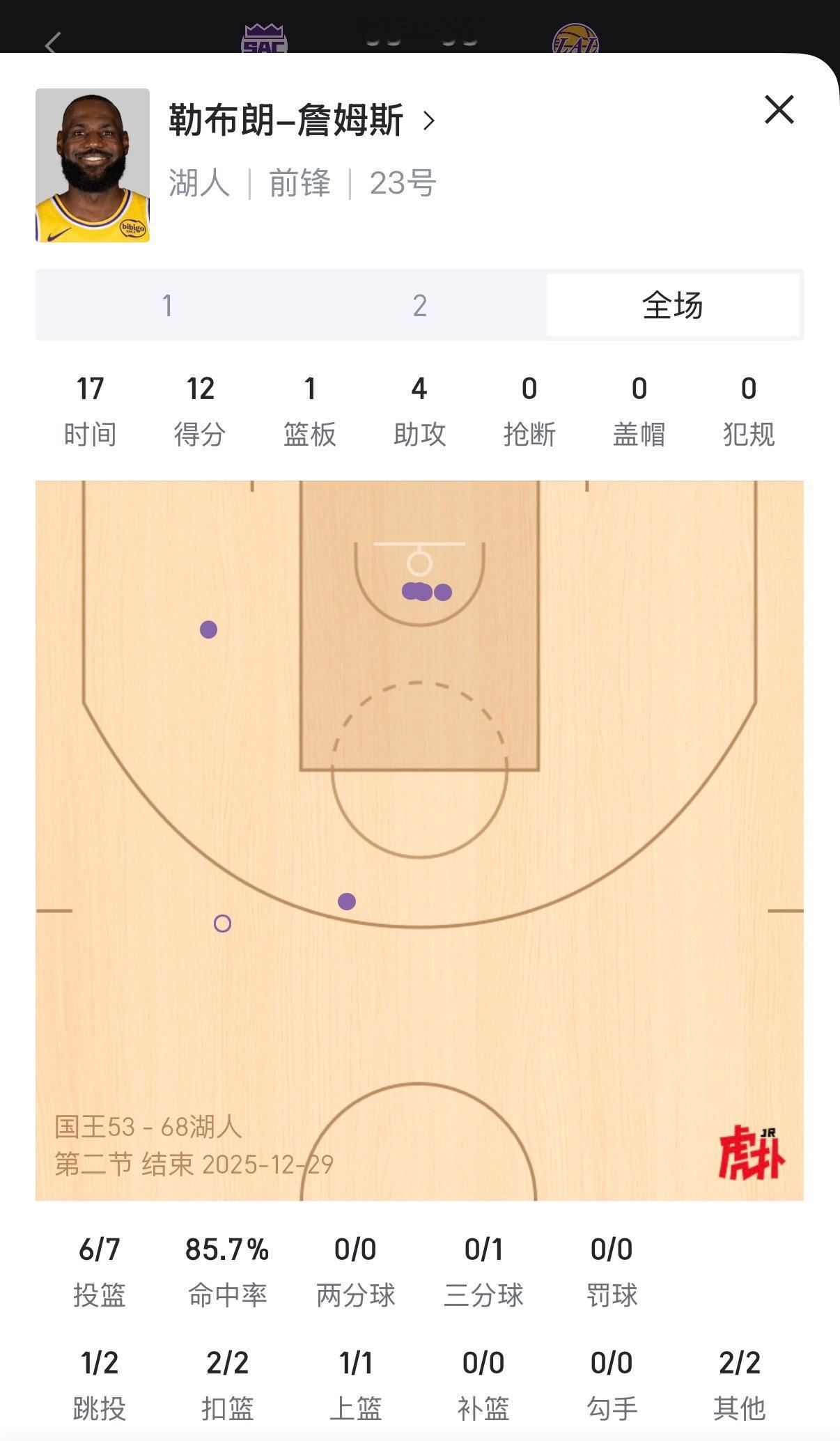Tap the back chevron at top left
840x1441 pixels.
[x=52, y=43]
